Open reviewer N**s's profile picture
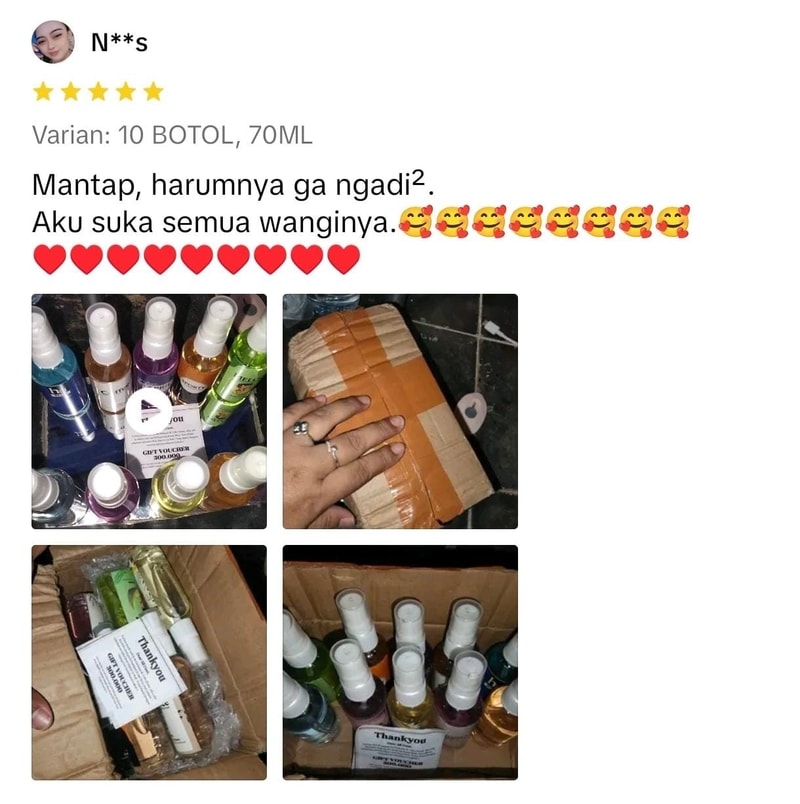Viewport: 800px width, 804px height. pos(53,42)
